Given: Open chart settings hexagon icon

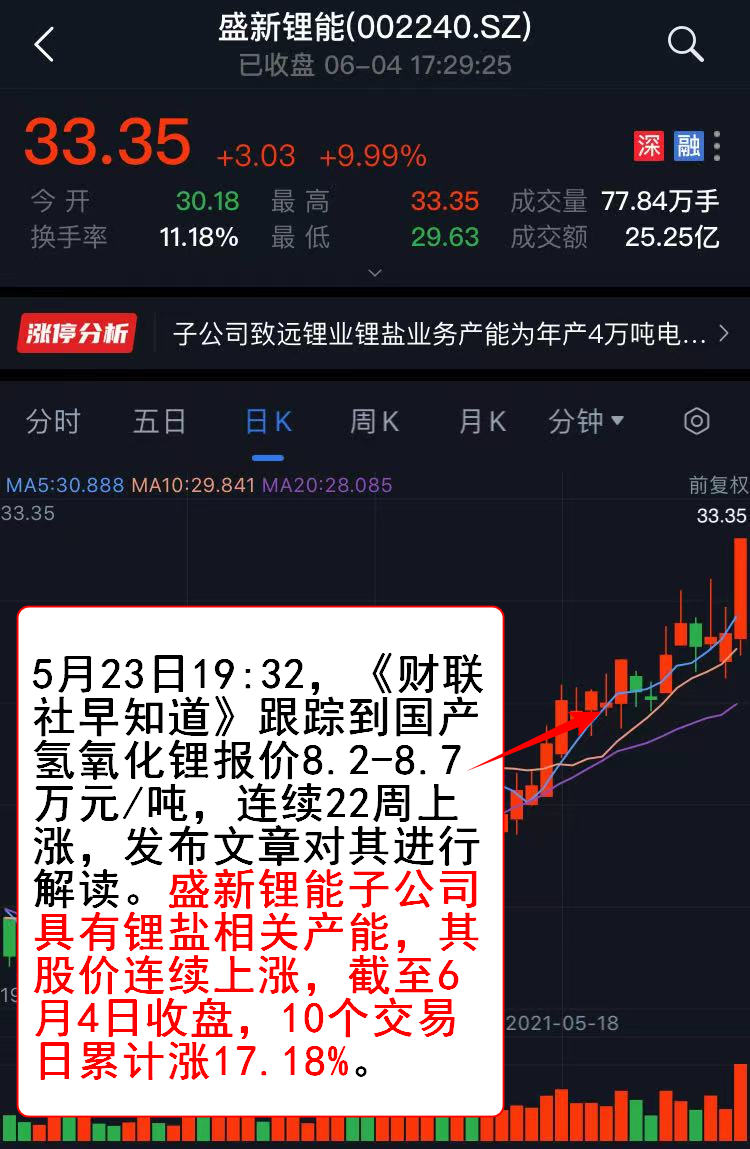Looking at the screenshot, I should pos(696,422).
